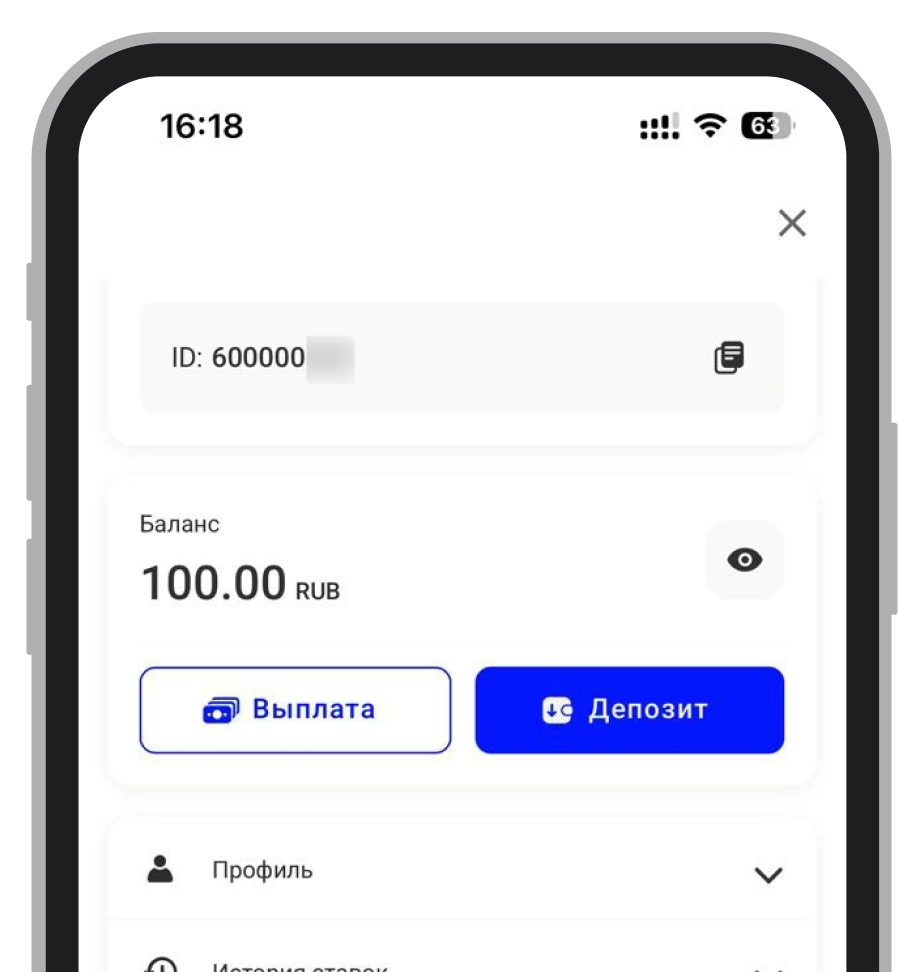Image resolution: width=924 pixels, height=972 pixels.
Task: Hide the balance with the eye icon
Action: point(745,560)
